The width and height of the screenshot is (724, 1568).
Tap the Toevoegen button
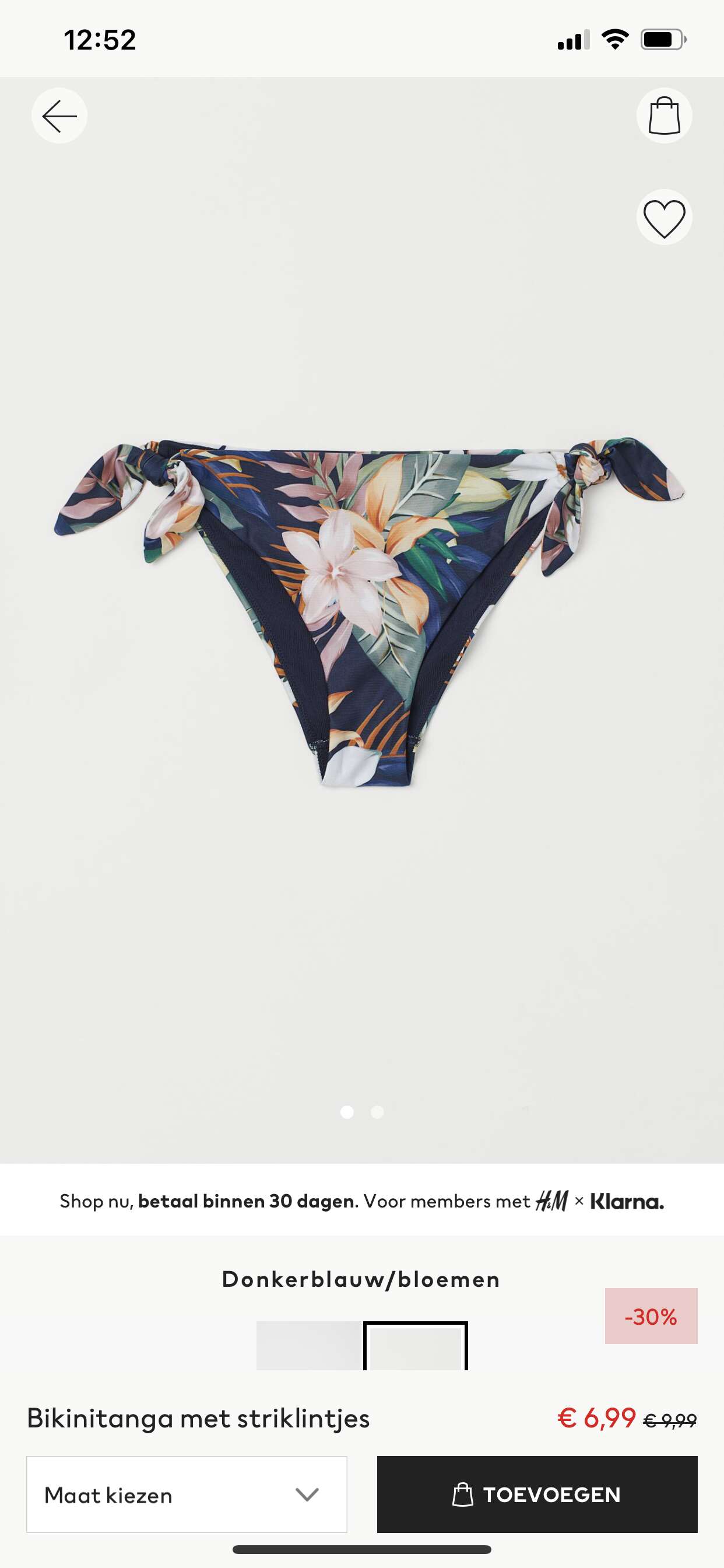537,1494
